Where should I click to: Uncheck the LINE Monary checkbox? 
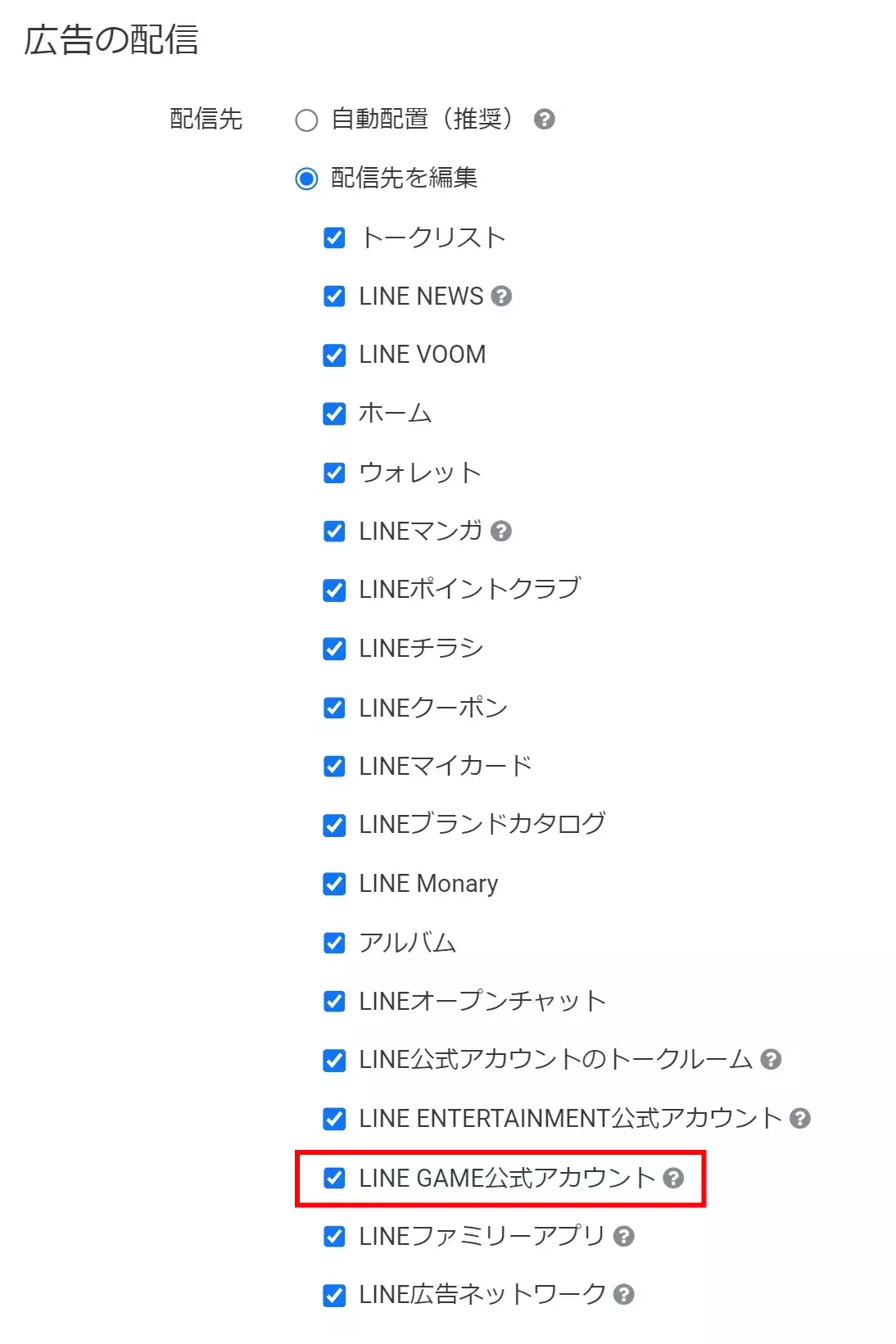tap(334, 884)
